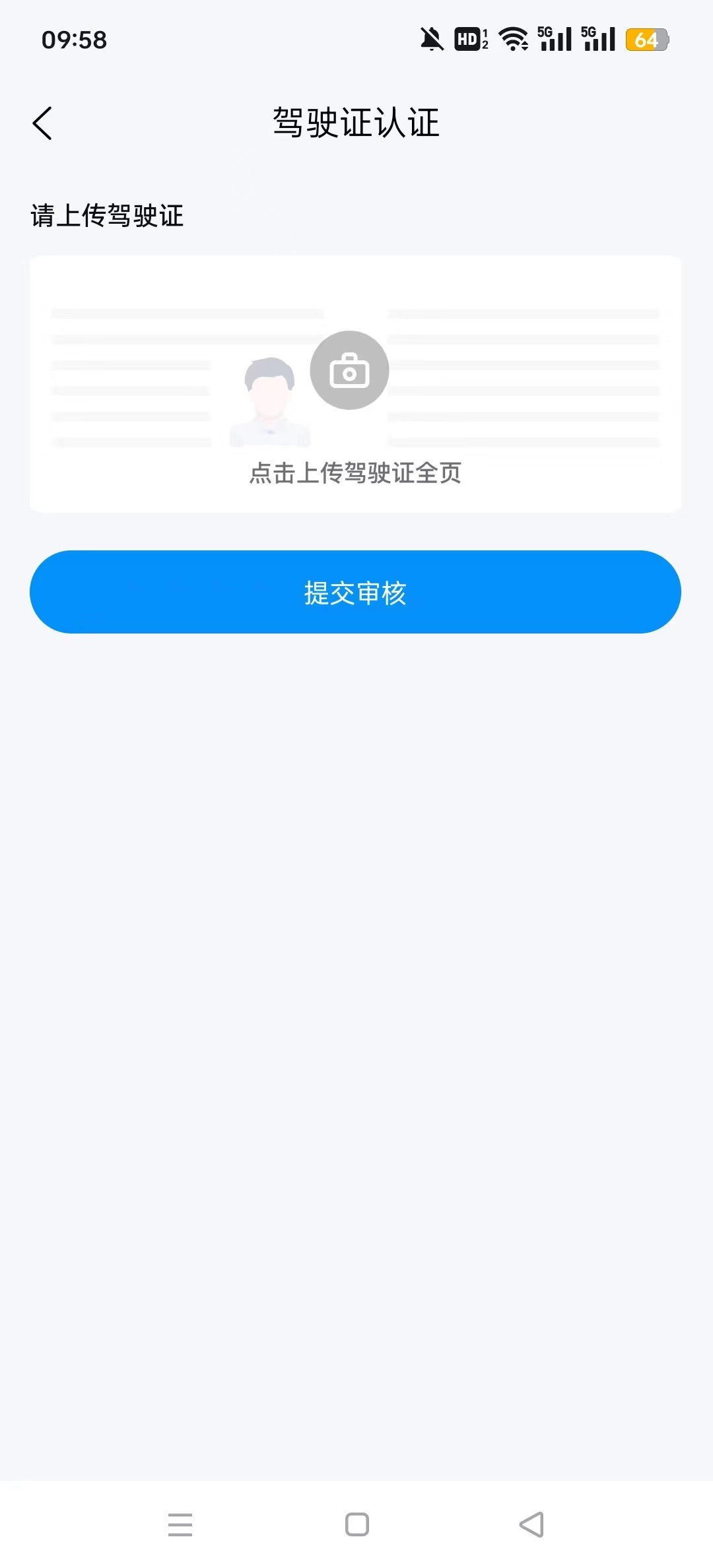Tap the battery level showing 64
Viewport: 713px width, 1568px height.
click(647, 40)
